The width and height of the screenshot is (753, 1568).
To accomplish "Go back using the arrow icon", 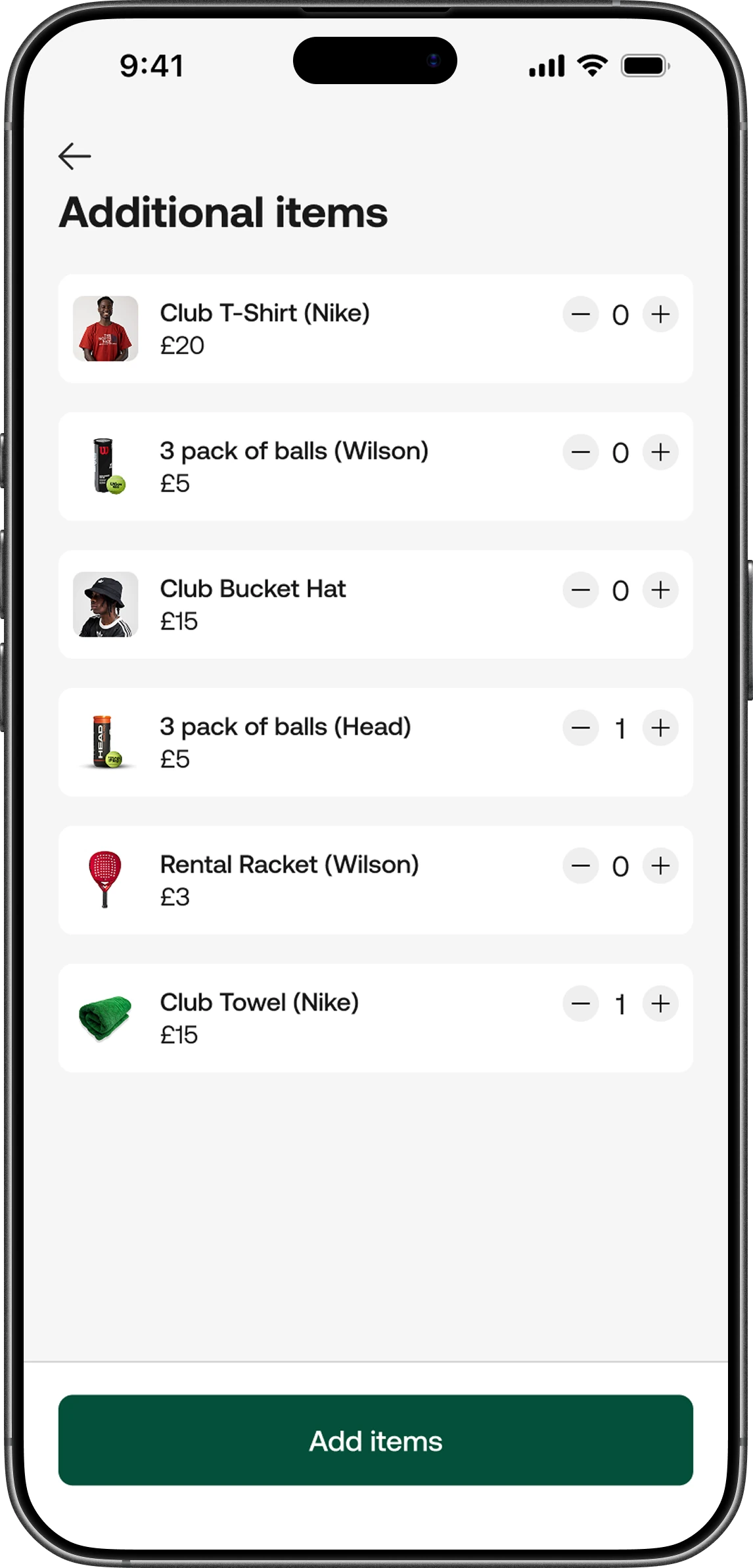I will 74,156.
